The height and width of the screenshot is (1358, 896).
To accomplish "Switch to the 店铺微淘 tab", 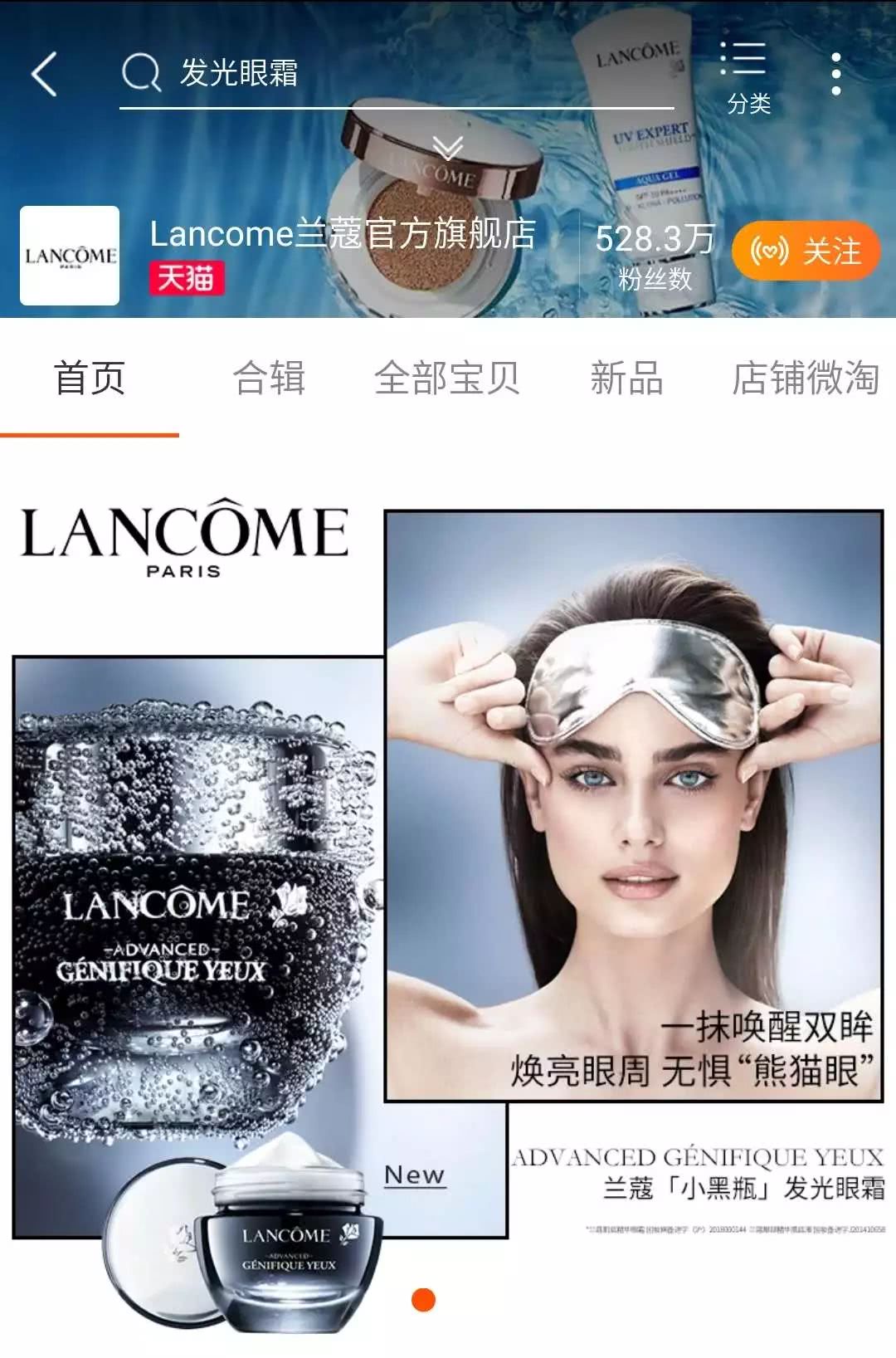I will tap(806, 380).
